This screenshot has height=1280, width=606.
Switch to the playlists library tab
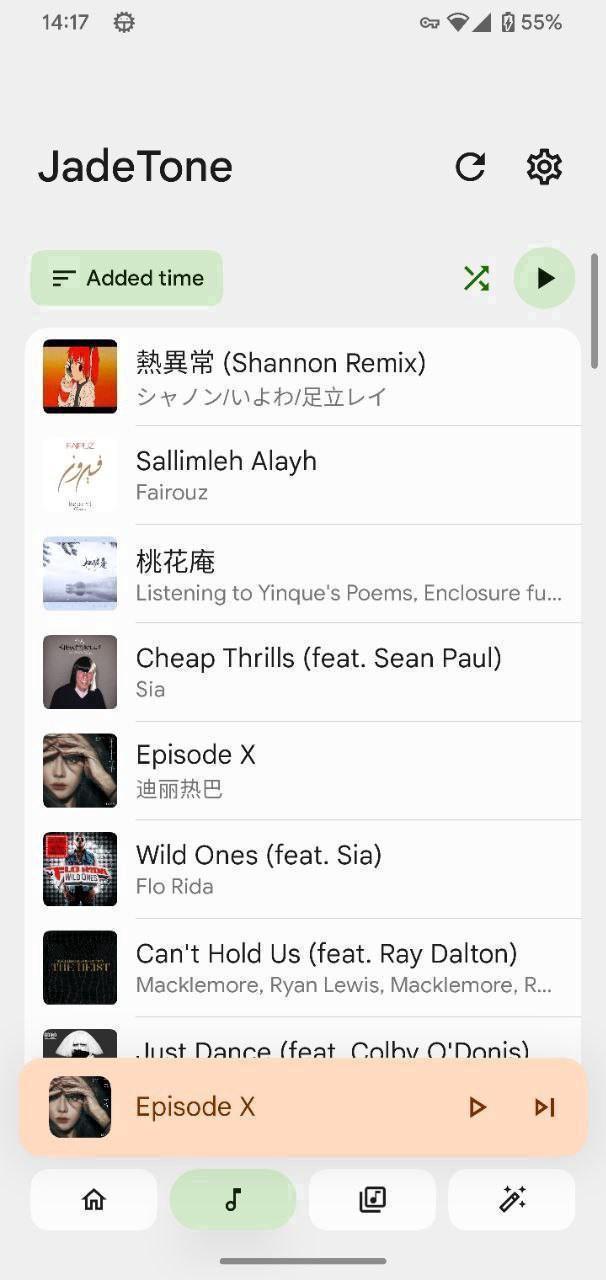click(x=372, y=1199)
